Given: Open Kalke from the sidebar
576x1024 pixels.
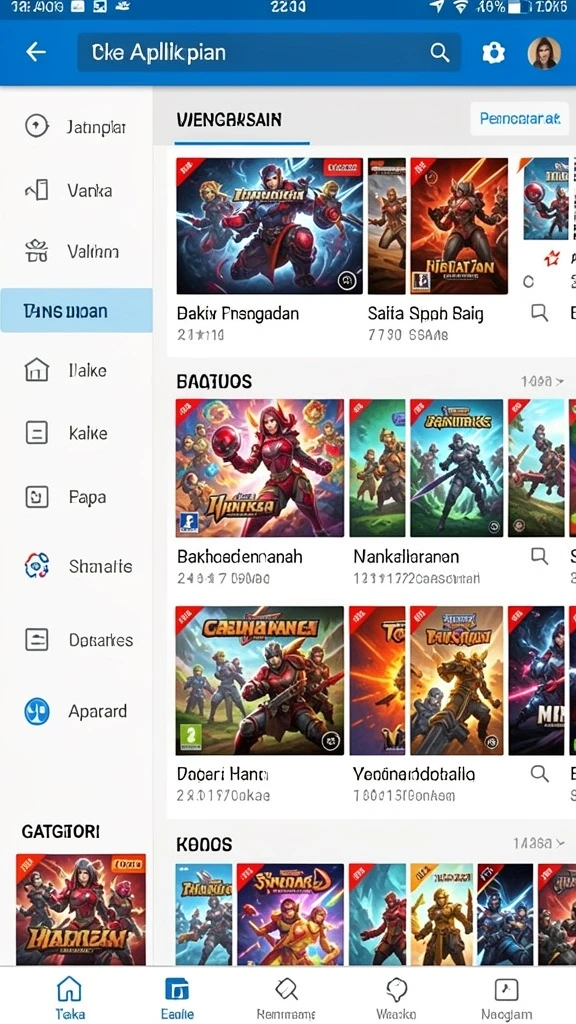Looking at the screenshot, I should pos(76,433).
